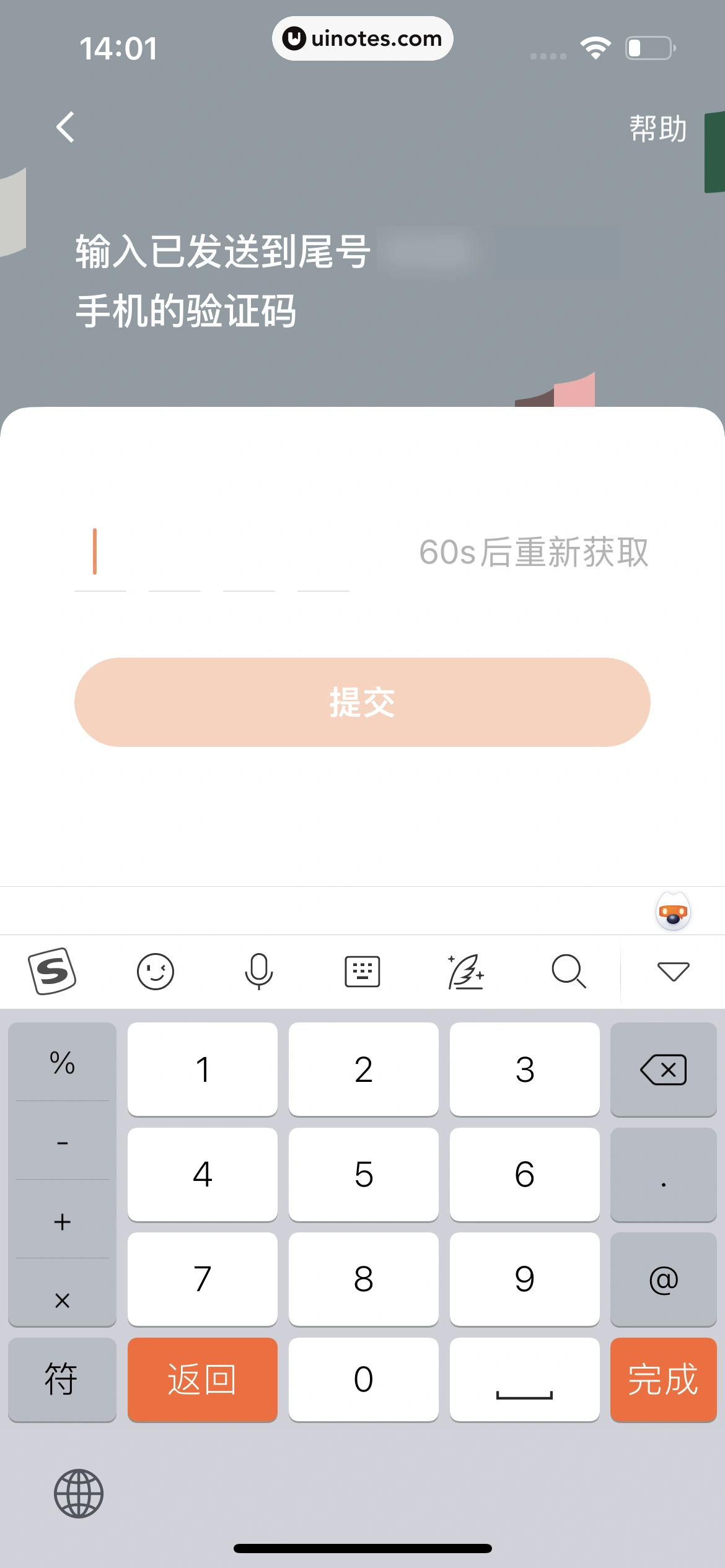Delete a digit with backspace key
This screenshot has width=725, height=1568.
click(663, 1069)
